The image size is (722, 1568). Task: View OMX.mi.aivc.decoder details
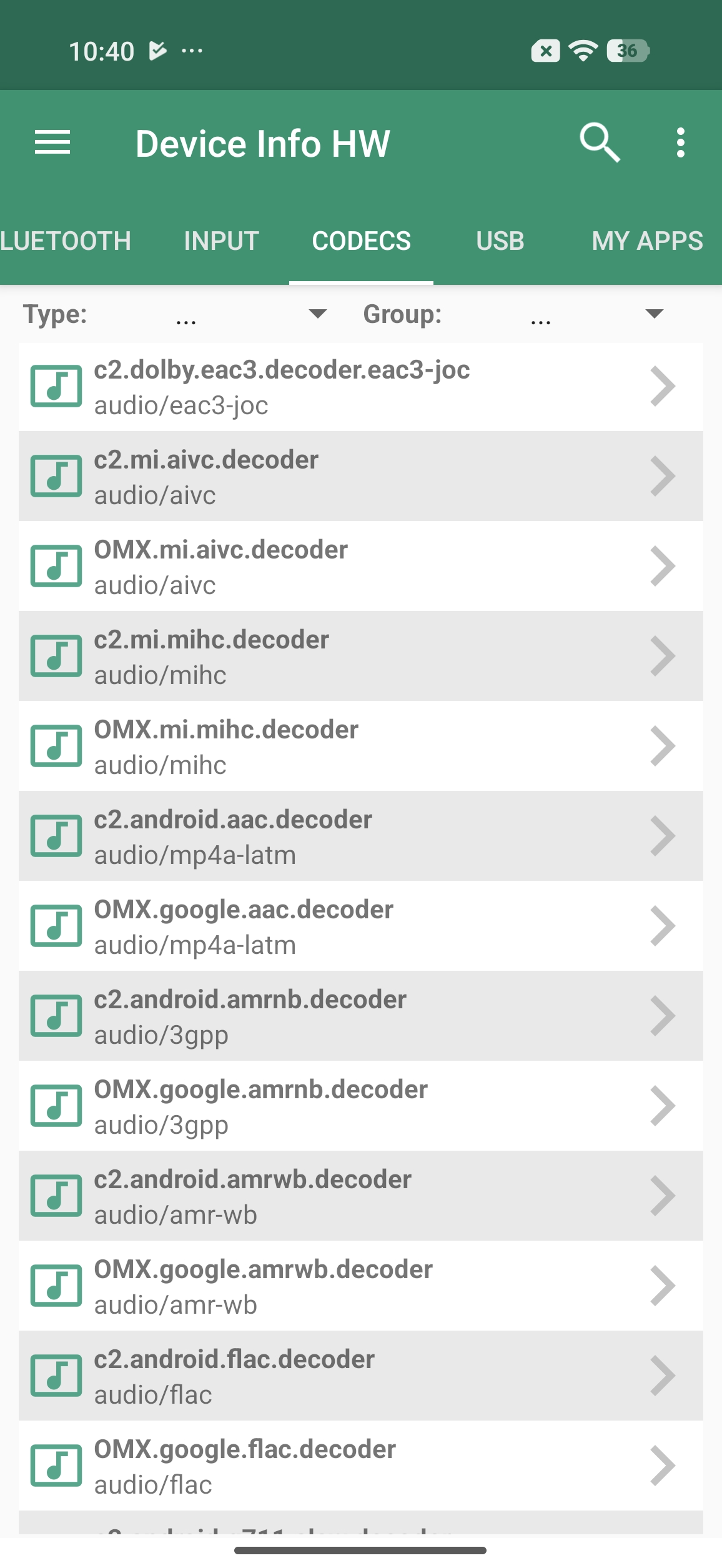coord(360,567)
